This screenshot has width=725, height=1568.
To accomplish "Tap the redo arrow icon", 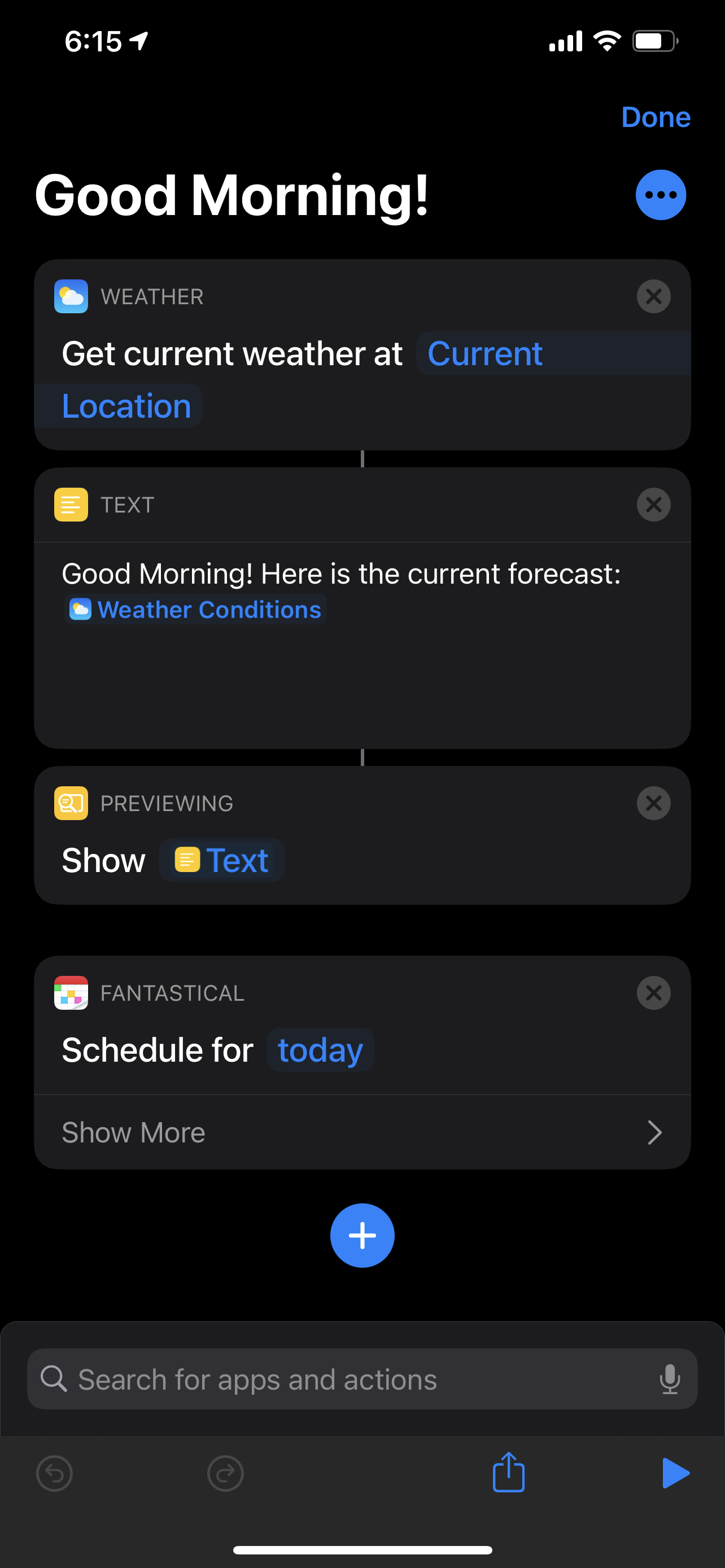I will coord(225,1474).
